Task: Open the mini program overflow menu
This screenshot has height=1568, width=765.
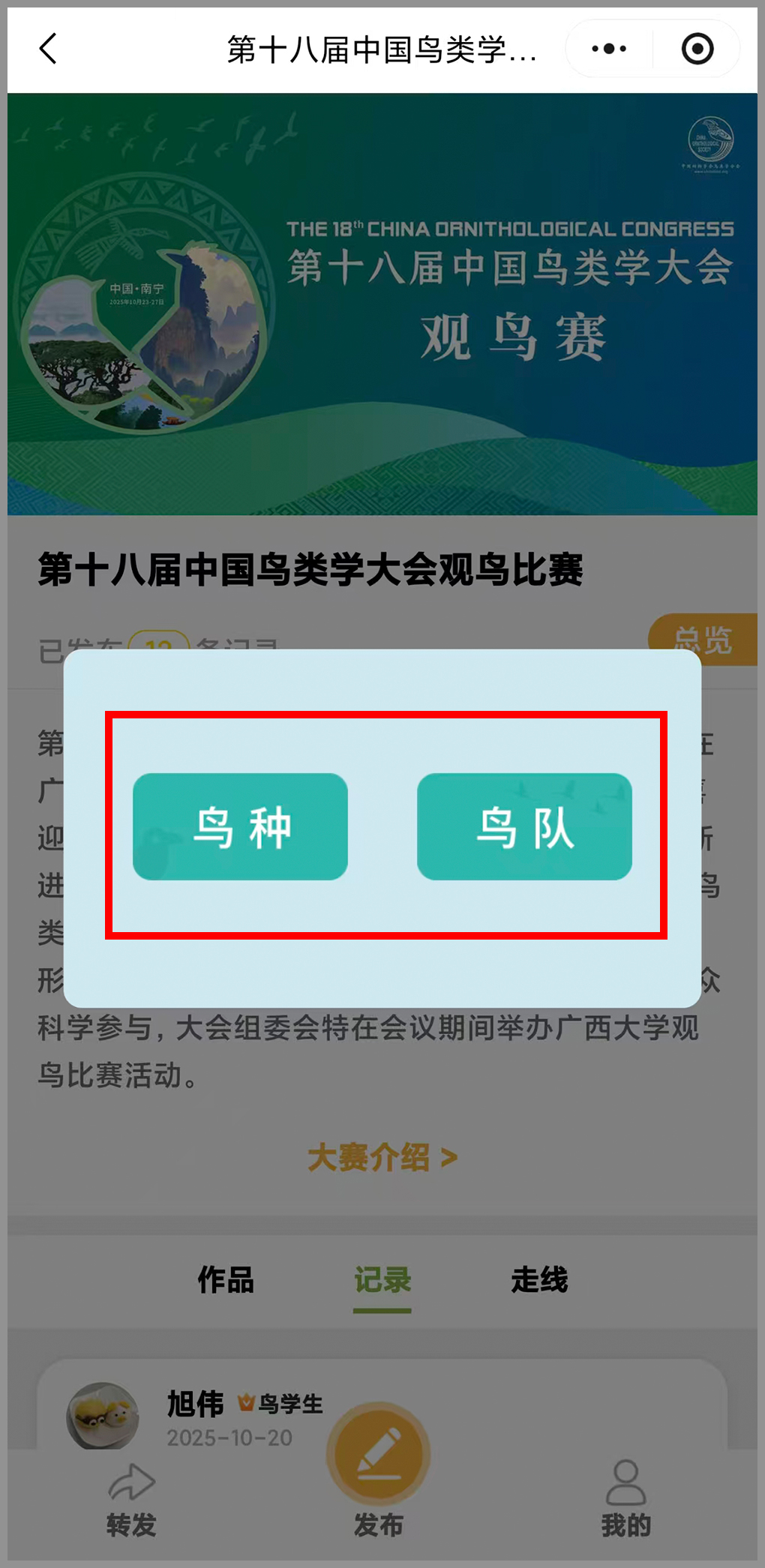Action: pyautogui.click(x=609, y=49)
